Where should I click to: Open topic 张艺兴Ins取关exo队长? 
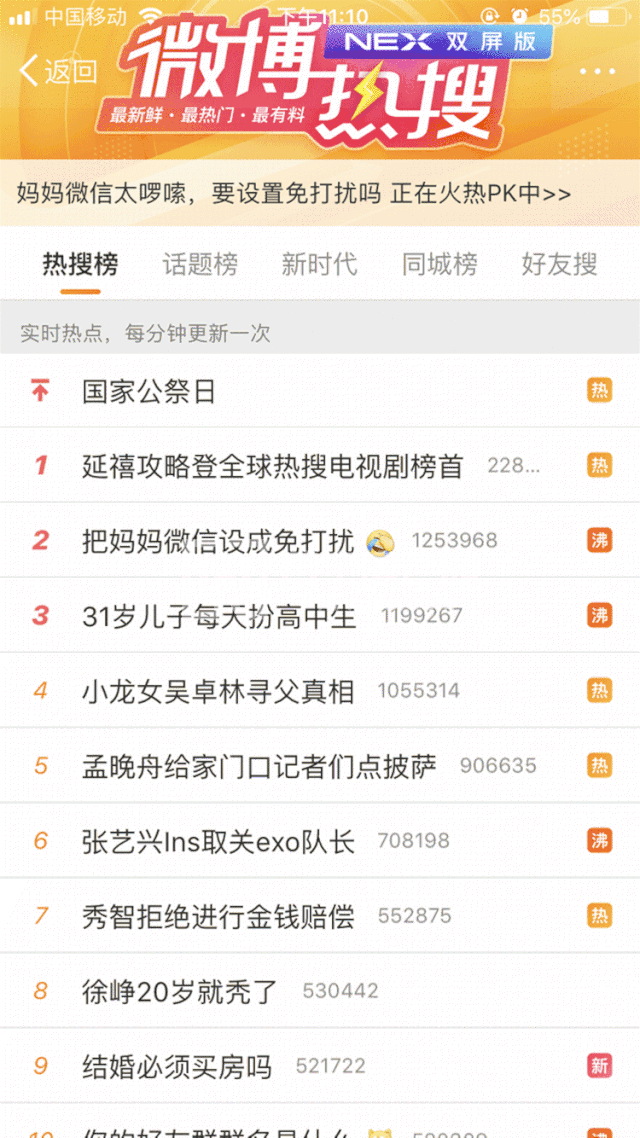(x=218, y=841)
